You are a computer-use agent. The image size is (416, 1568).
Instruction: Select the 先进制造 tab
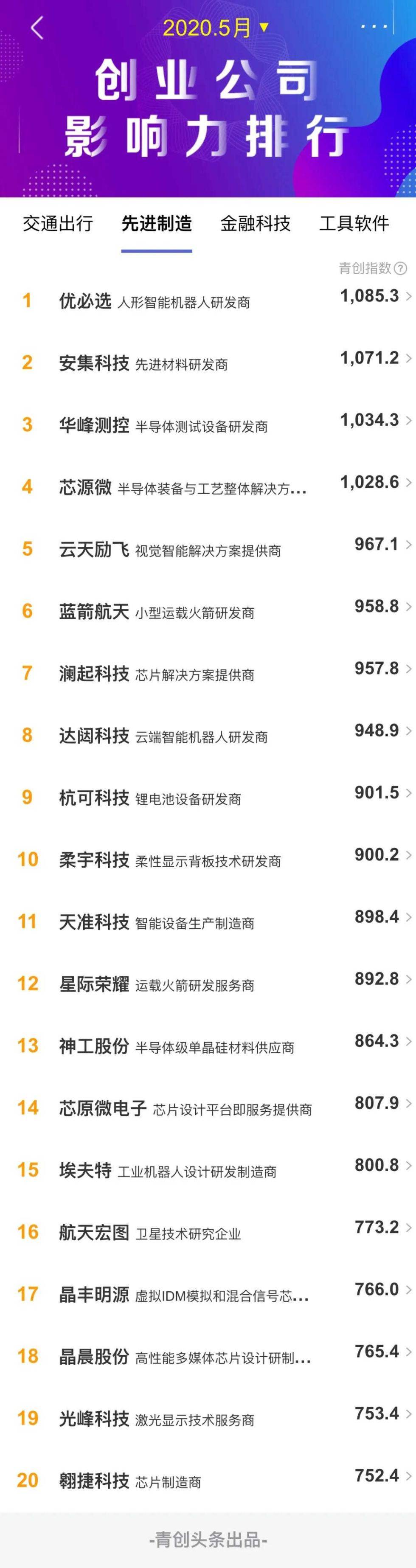(x=157, y=223)
